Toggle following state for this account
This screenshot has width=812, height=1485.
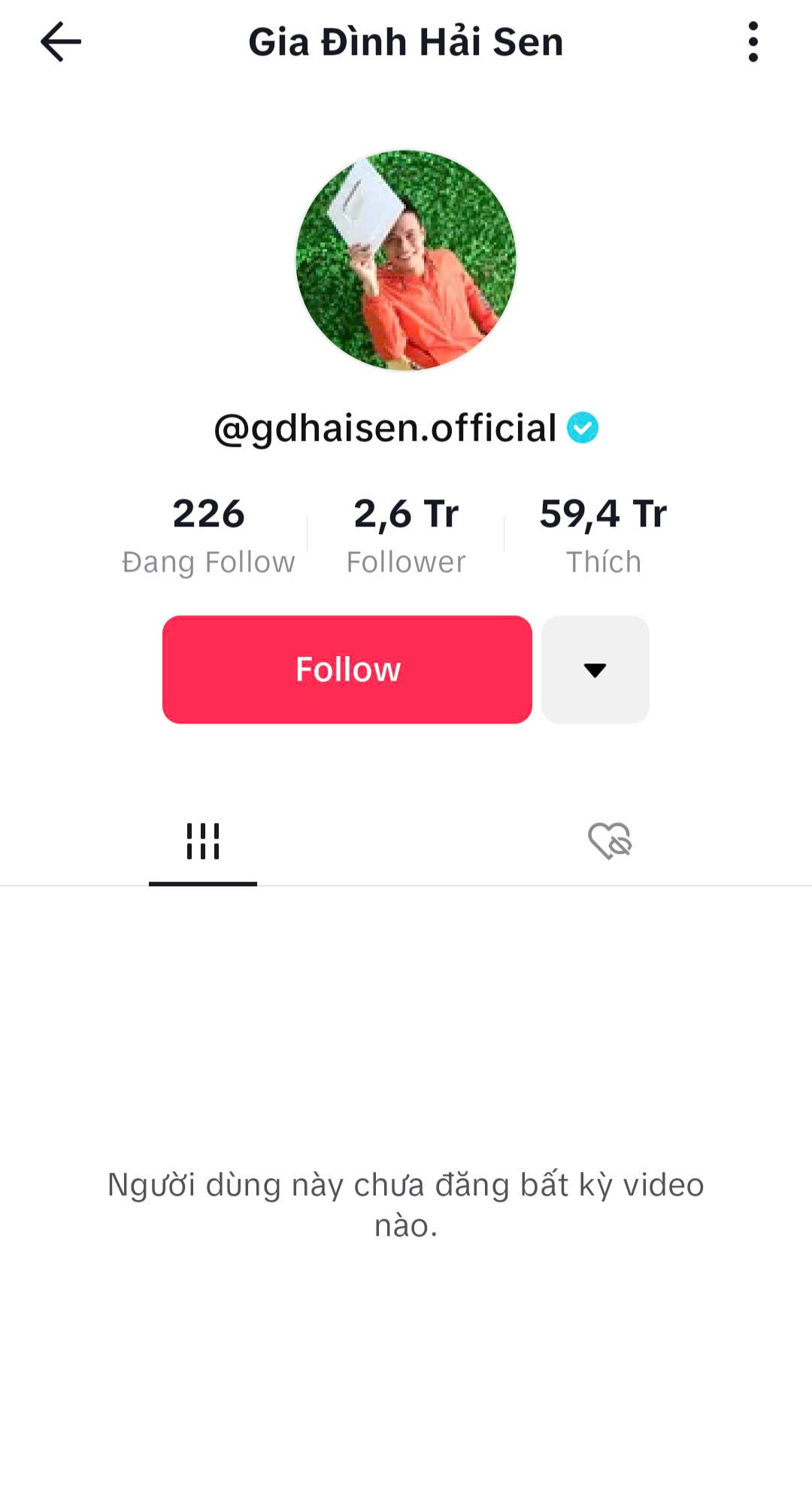tap(347, 669)
